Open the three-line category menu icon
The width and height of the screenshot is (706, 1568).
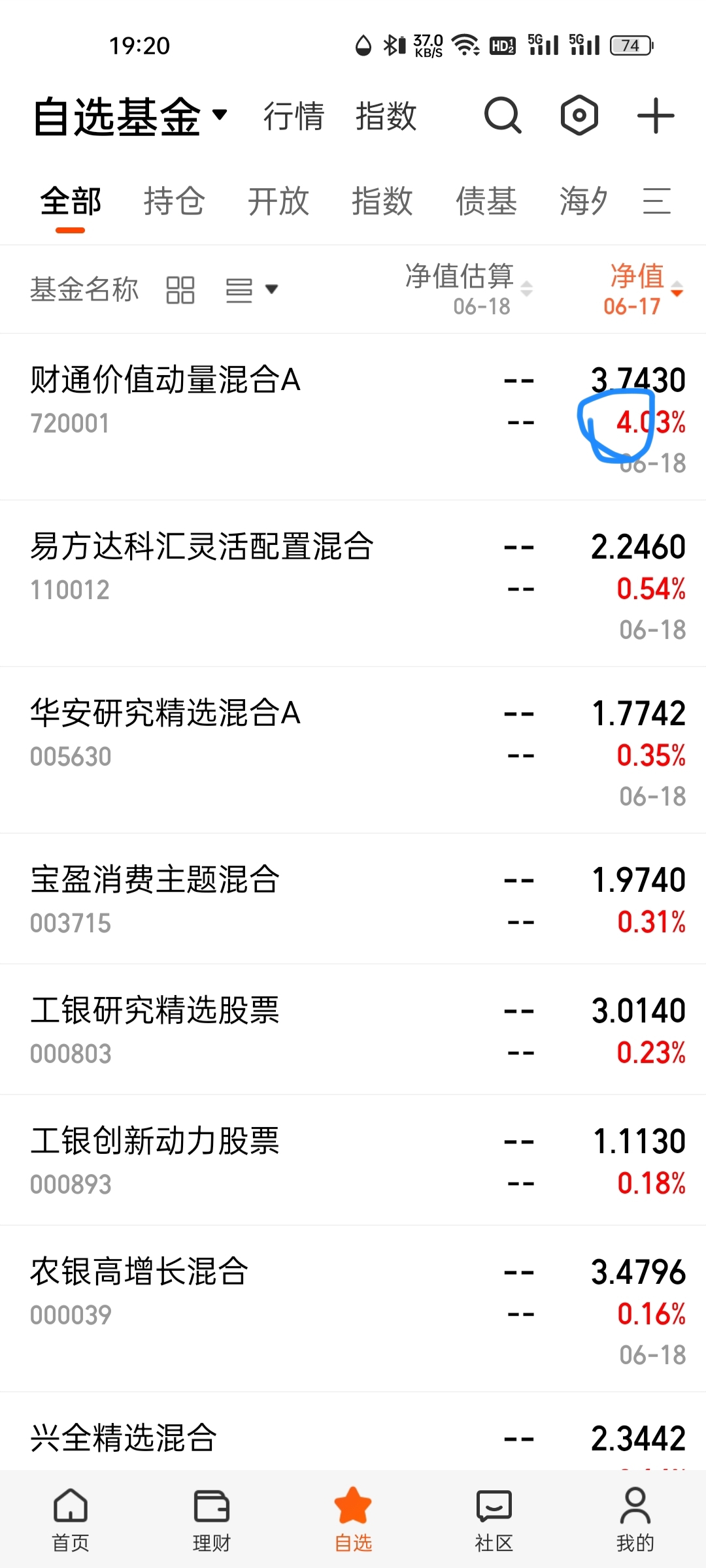(x=656, y=201)
